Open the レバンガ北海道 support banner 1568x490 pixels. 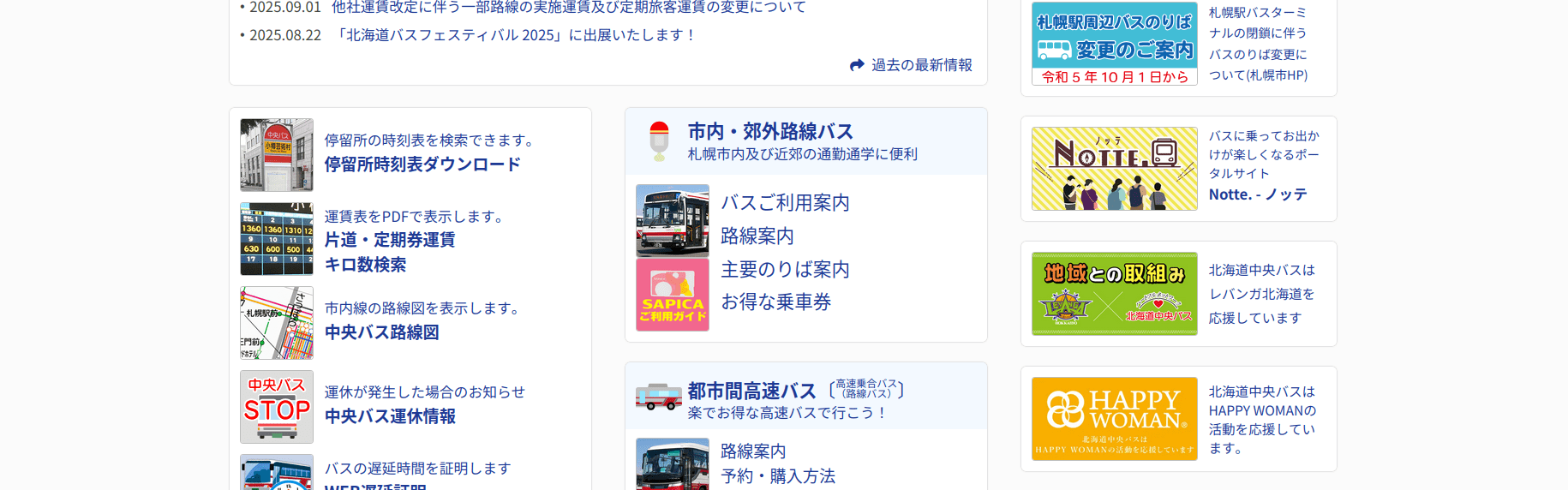[x=1114, y=294]
